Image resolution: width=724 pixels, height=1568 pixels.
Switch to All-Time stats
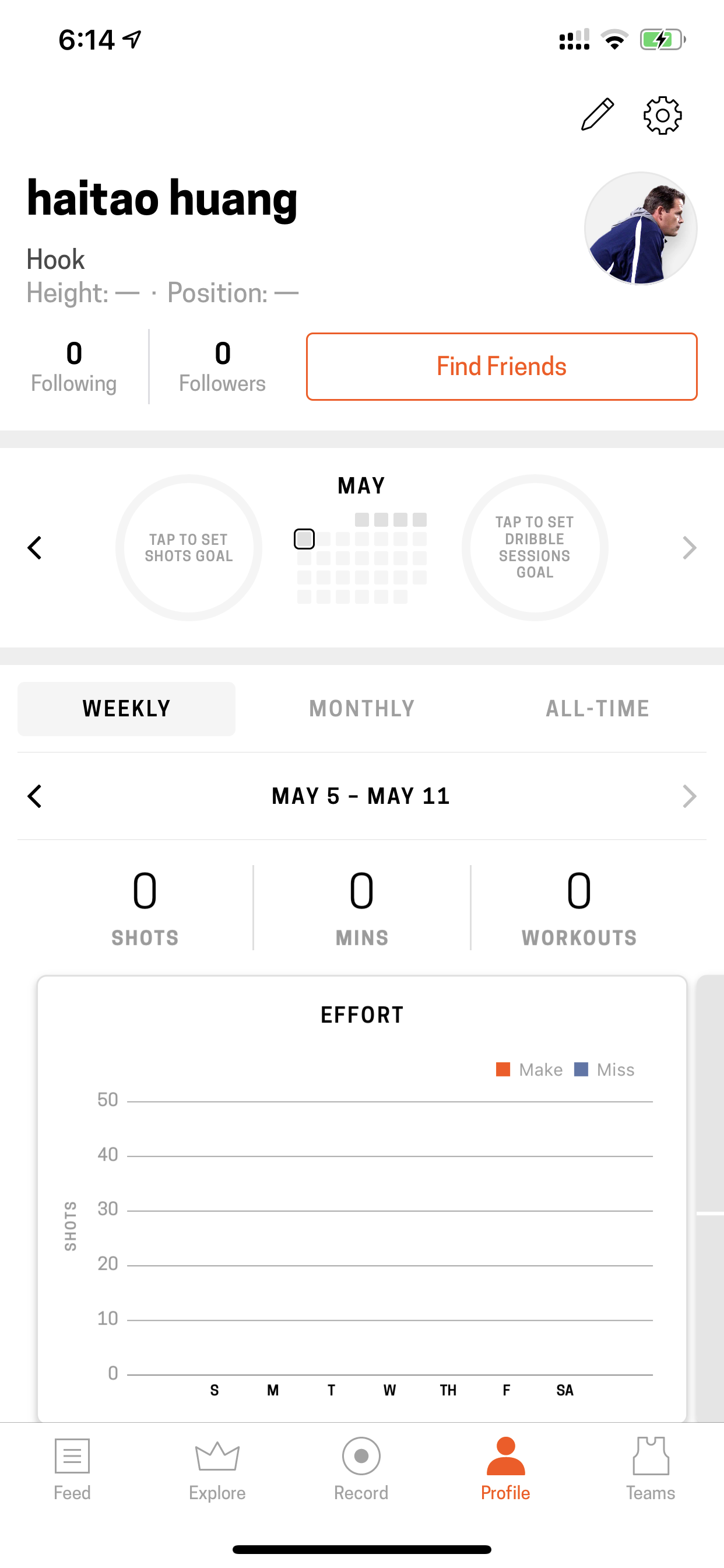tap(598, 709)
